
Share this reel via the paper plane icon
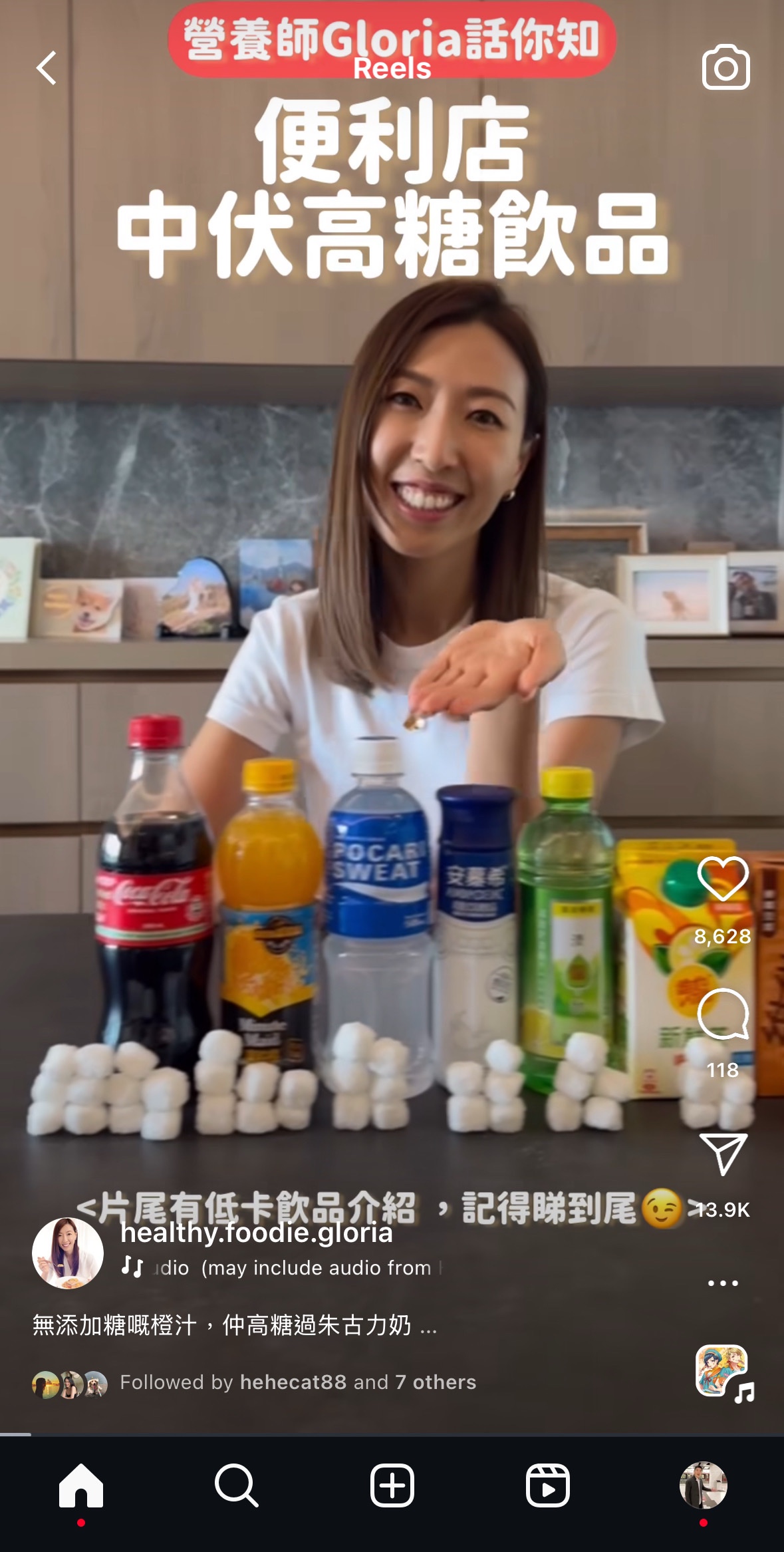click(723, 1154)
